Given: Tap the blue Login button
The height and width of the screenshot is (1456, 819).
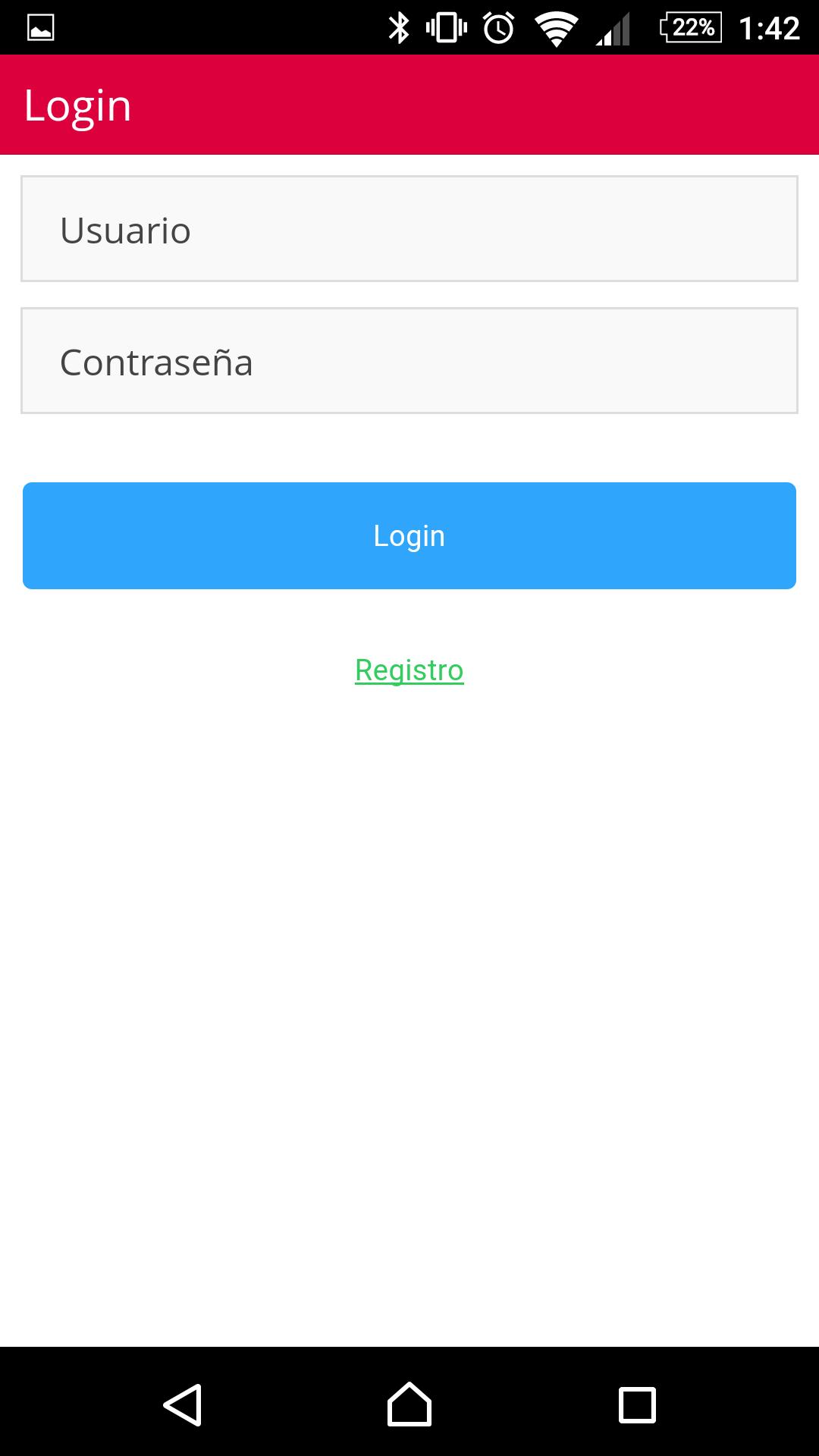Looking at the screenshot, I should [x=409, y=535].
